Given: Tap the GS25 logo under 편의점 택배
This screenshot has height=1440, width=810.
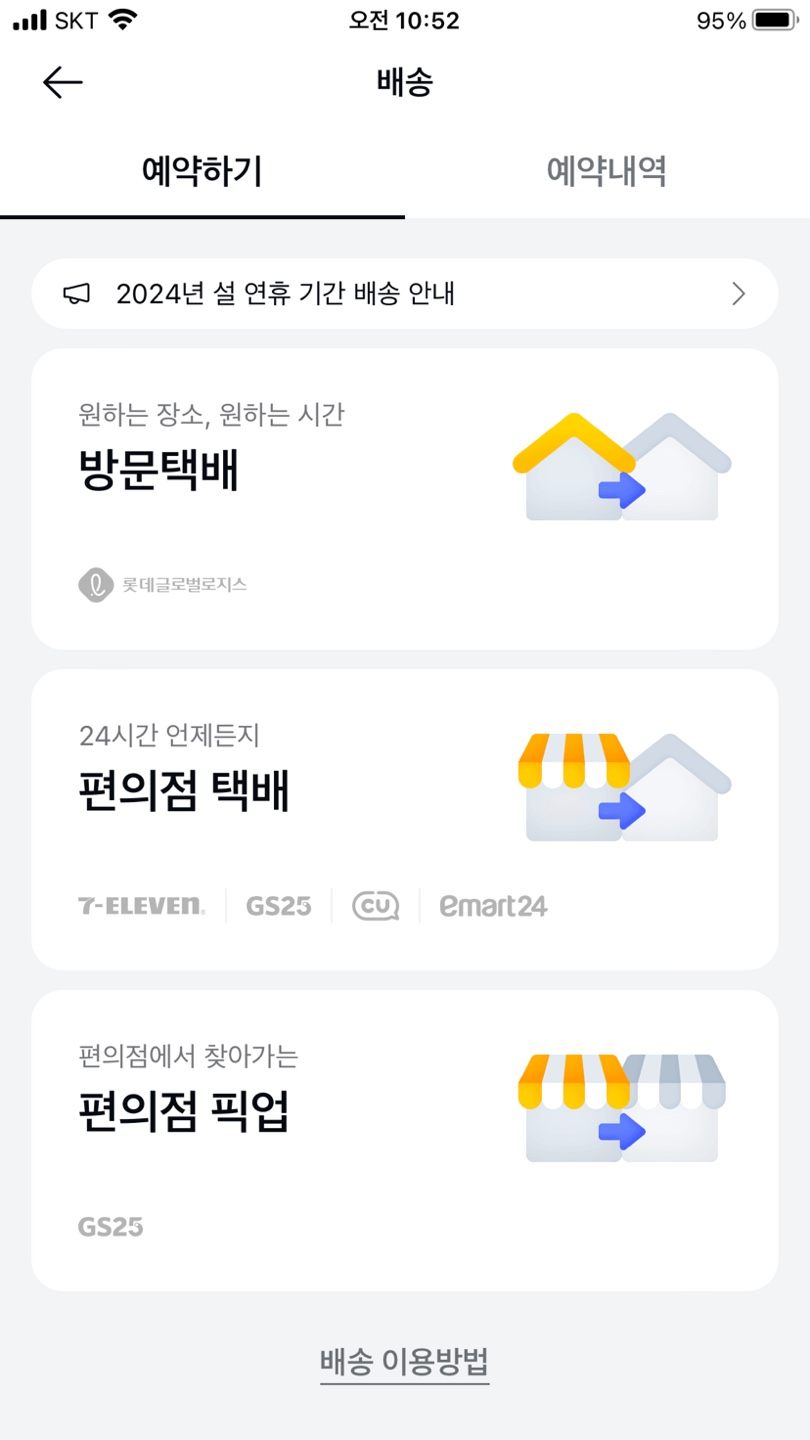Looking at the screenshot, I should click(x=278, y=905).
